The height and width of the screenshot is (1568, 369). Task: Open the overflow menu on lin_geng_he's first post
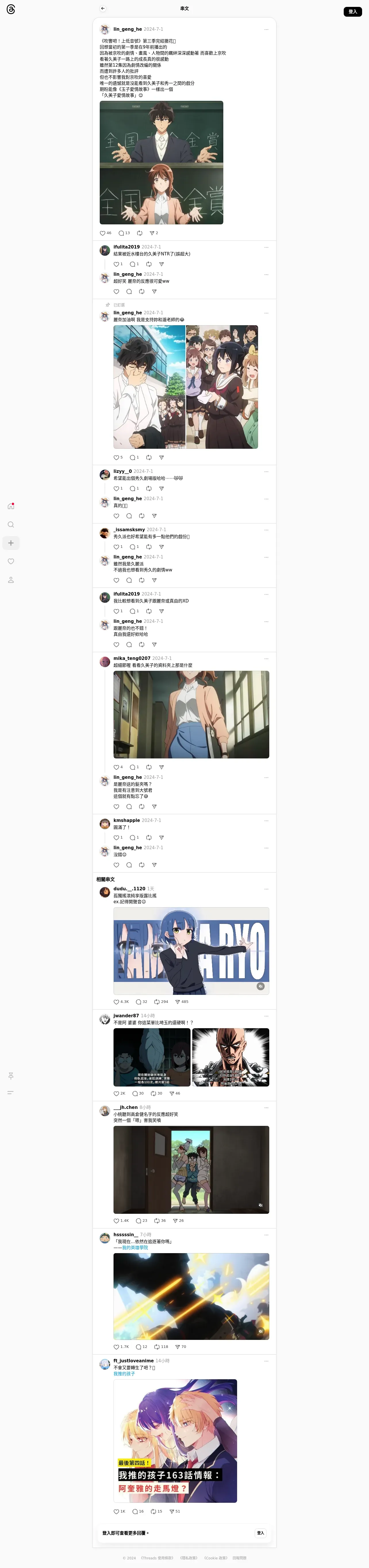[x=266, y=29]
